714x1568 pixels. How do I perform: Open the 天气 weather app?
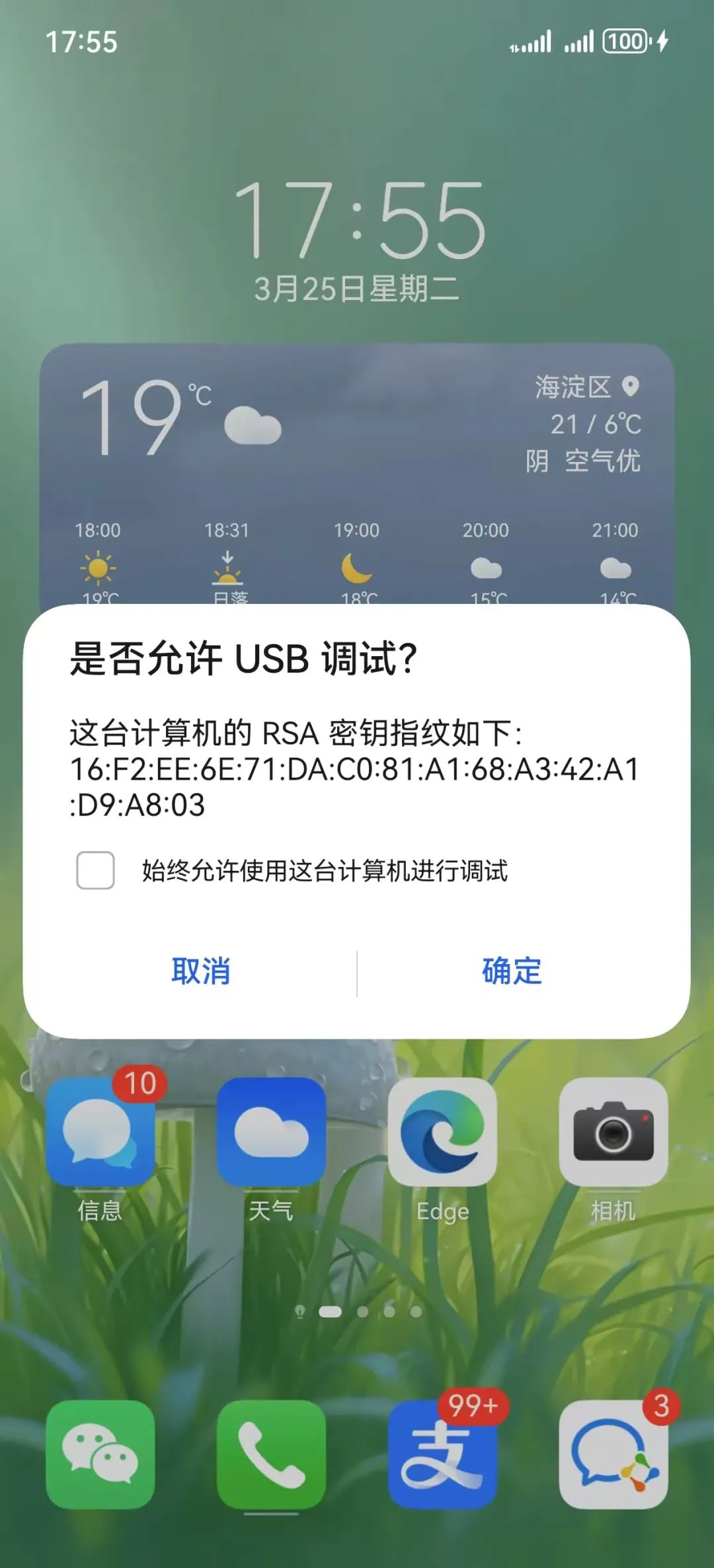pyautogui.click(x=271, y=1132)
